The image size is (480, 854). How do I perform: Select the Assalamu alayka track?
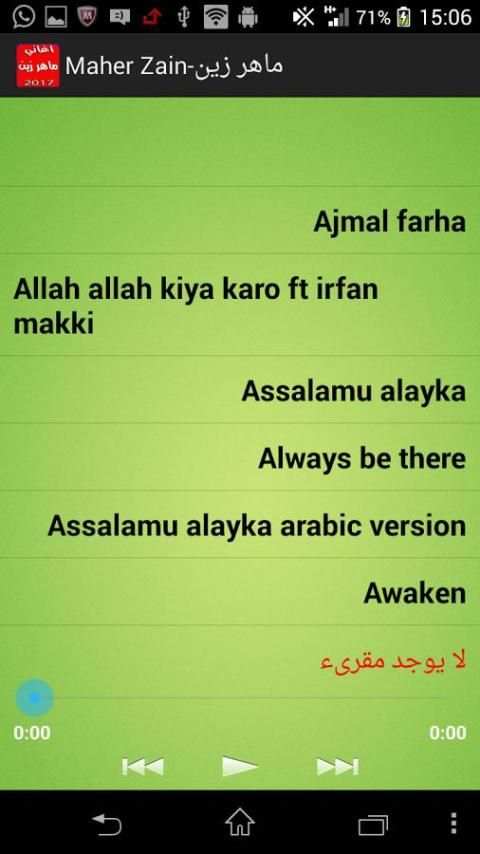click(240, 390)
